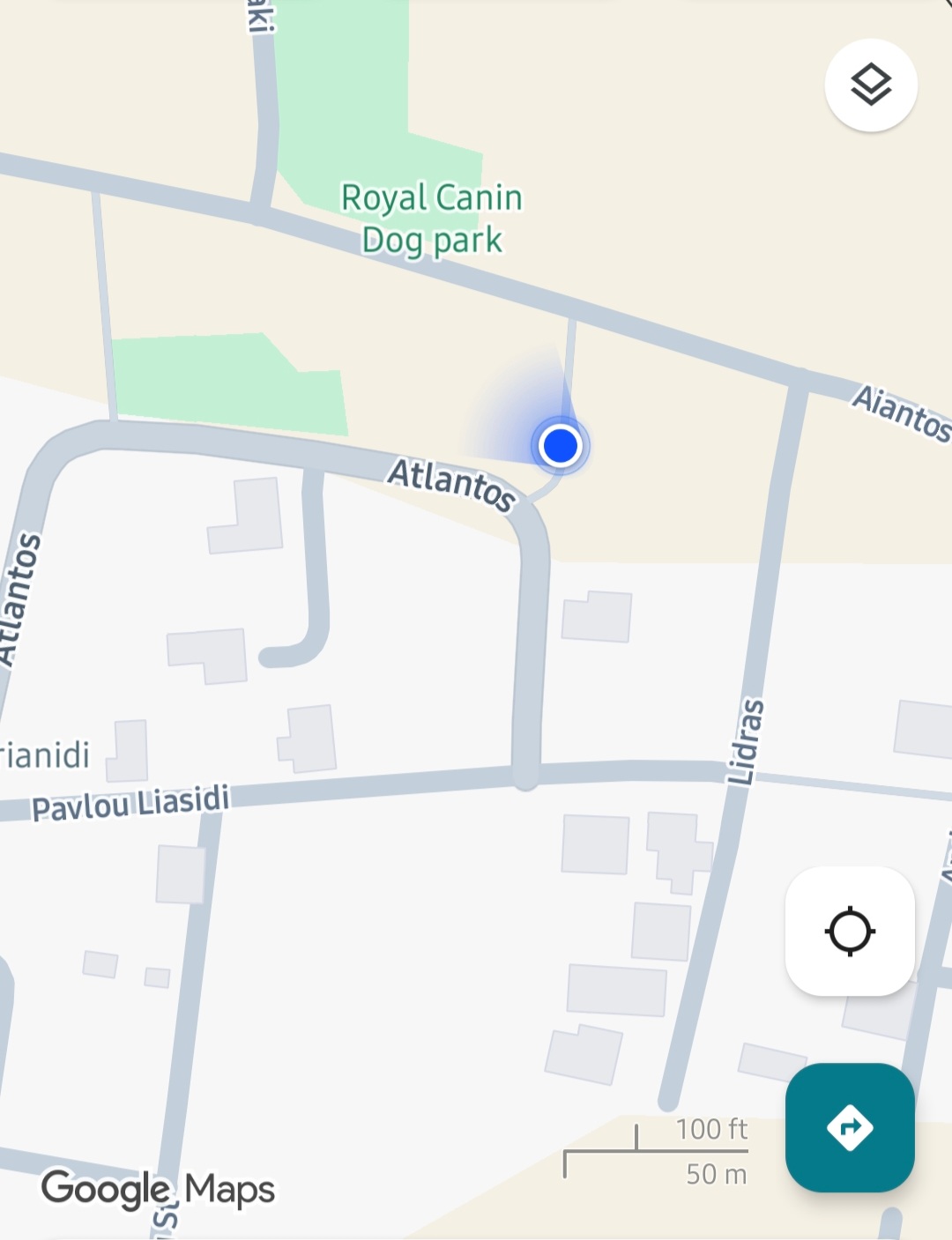952x1240 pixels.
Task: Expand directions options from teal button
Action: [x=849, y=1125]
